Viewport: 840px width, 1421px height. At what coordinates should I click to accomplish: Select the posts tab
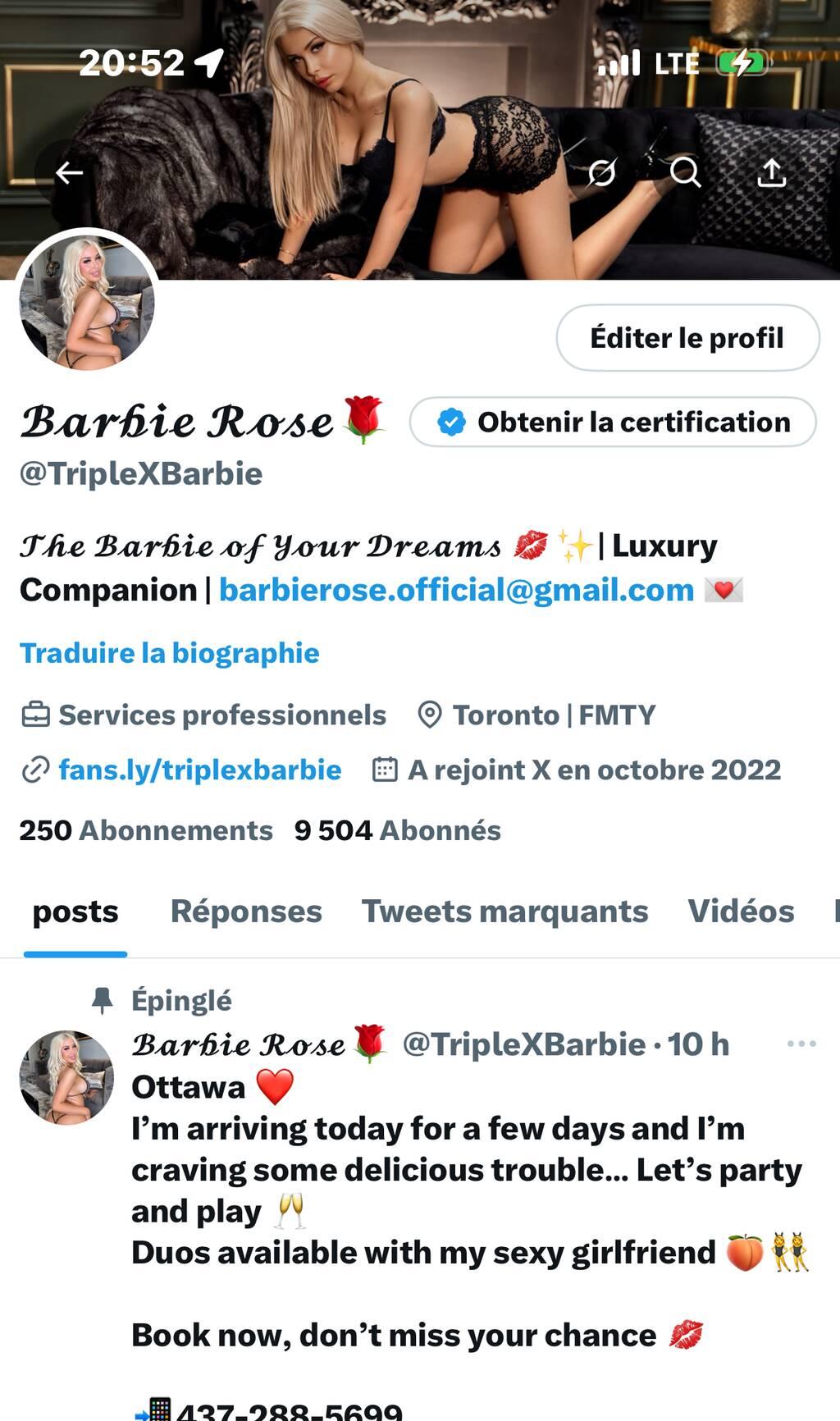[x=75, y=912]
